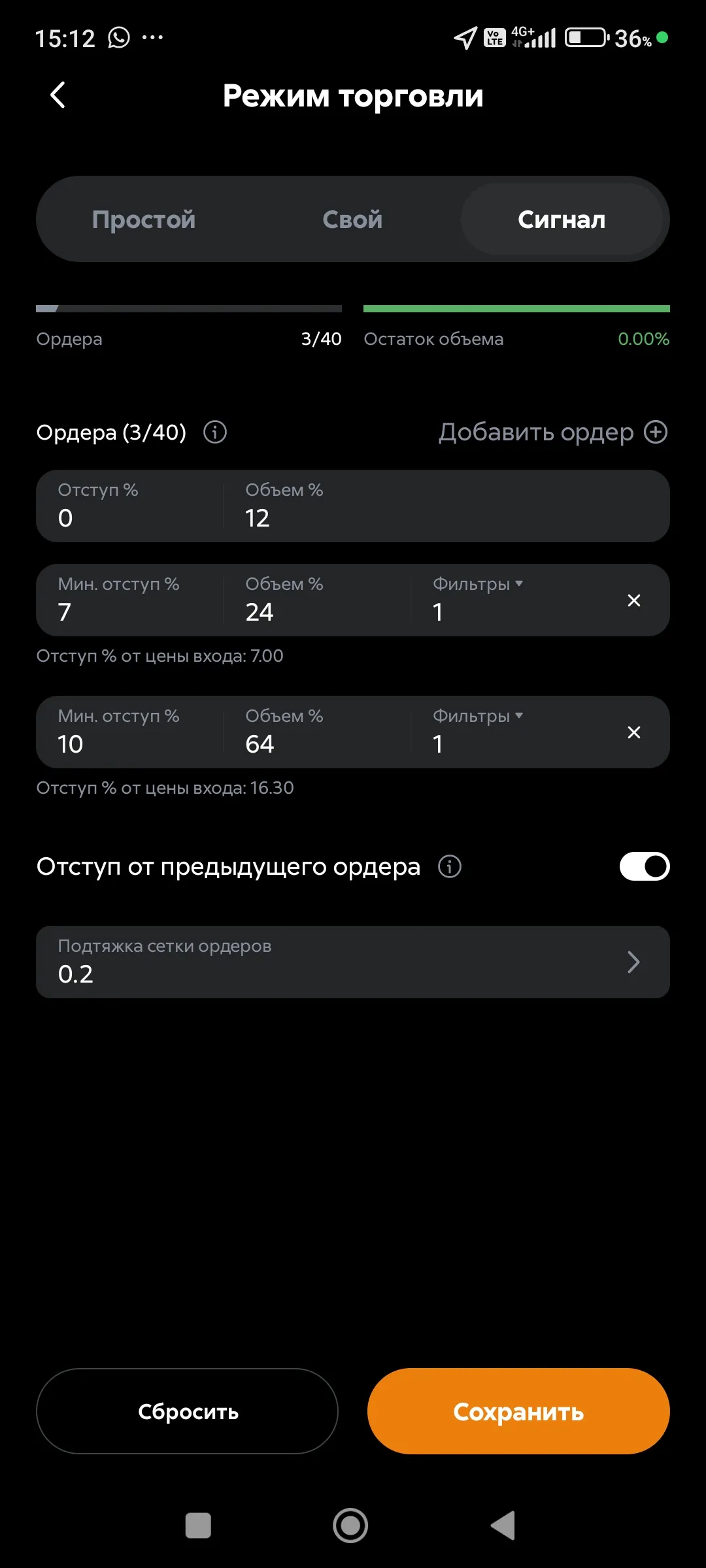Remove the order with Мин. отступ 7
The image size is (706, 1568).
click(x=633, y=600)
